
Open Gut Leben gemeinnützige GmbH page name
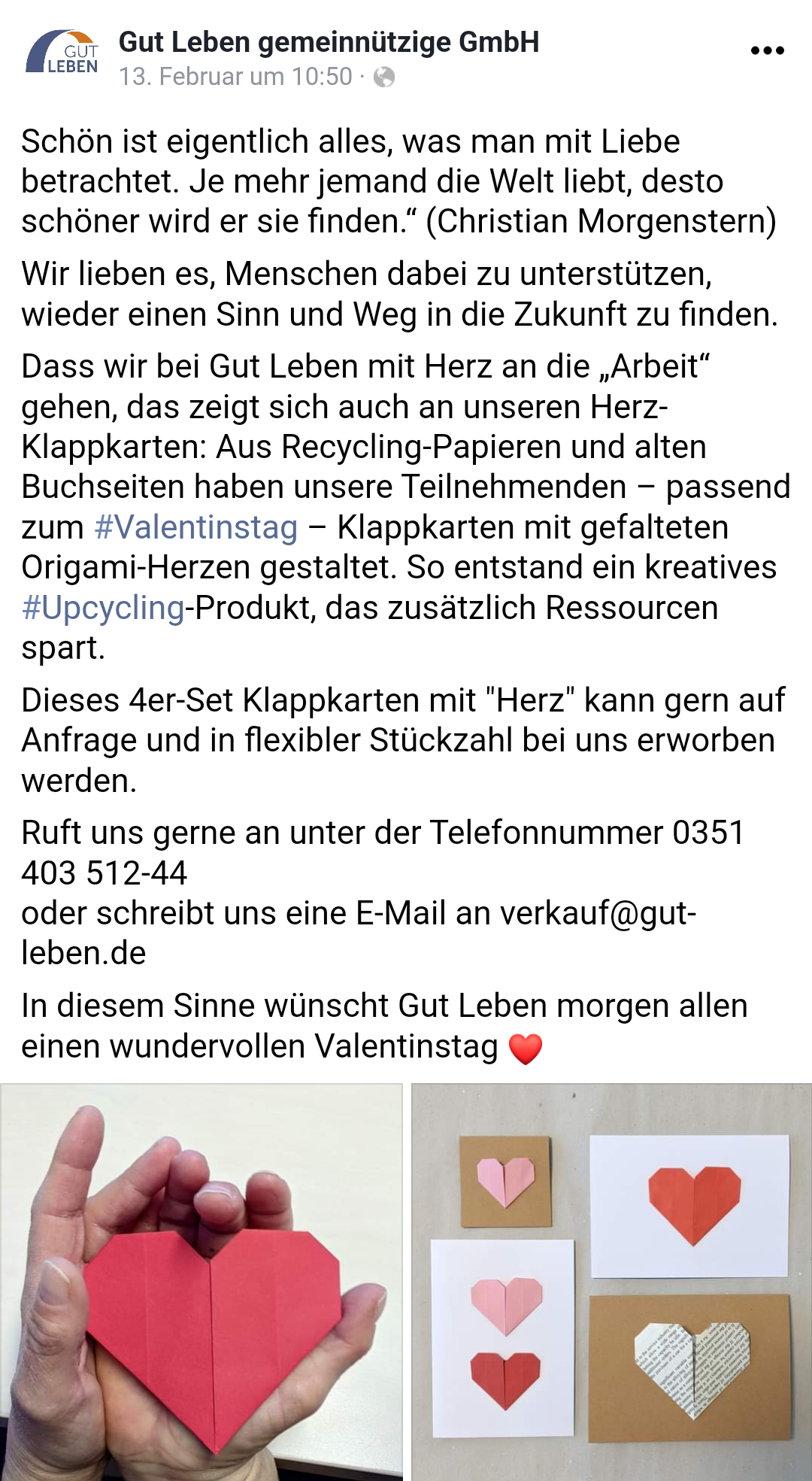(329, 43)
